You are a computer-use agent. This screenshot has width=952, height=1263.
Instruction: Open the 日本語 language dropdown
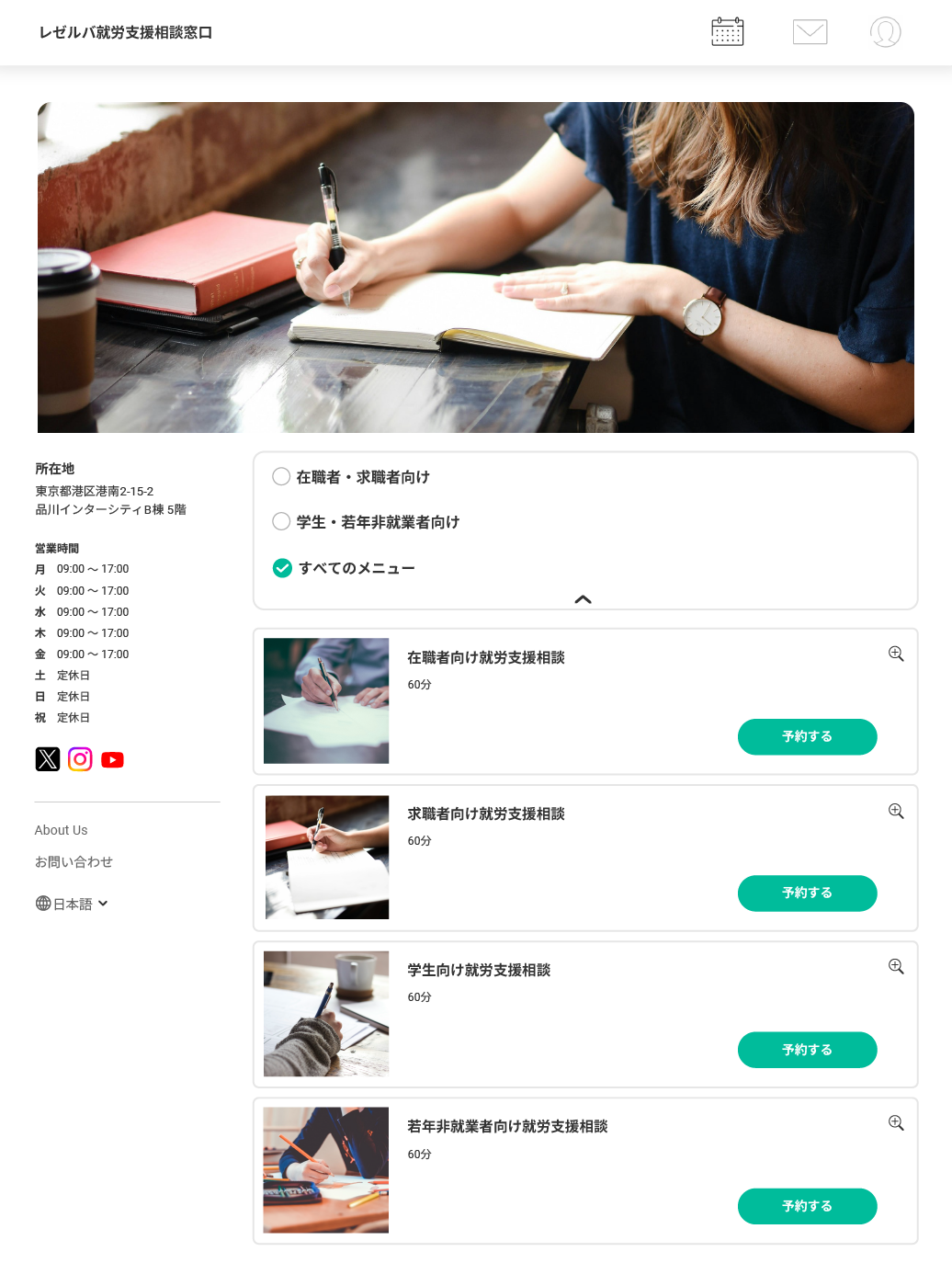point(73,904)
